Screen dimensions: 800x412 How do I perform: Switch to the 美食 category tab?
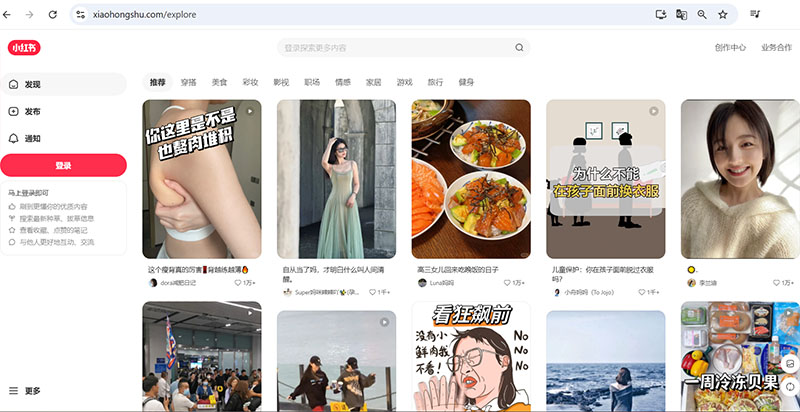pos(219,82)
